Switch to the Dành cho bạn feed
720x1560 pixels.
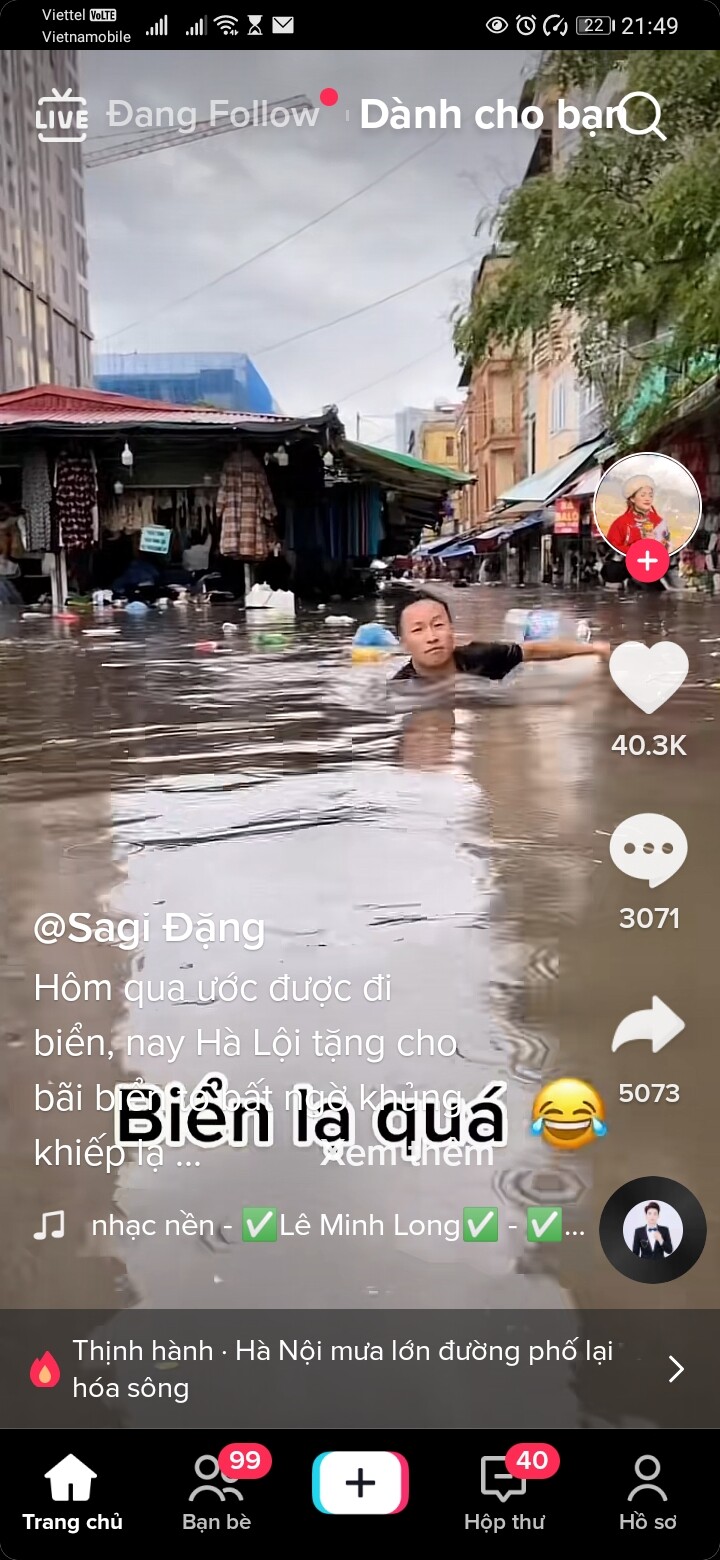[490, 115]
